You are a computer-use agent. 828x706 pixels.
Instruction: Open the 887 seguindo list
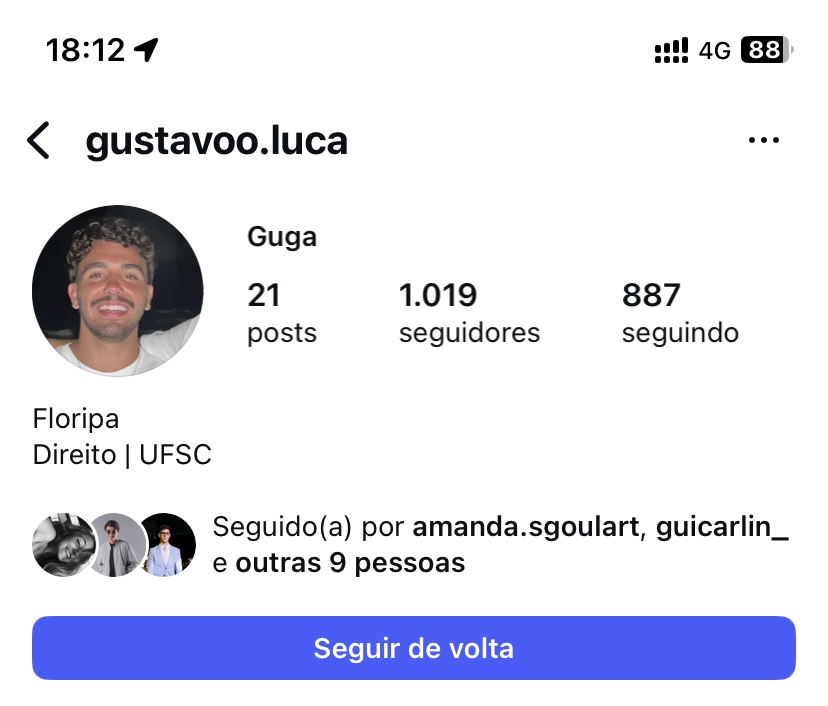(680, 313)
